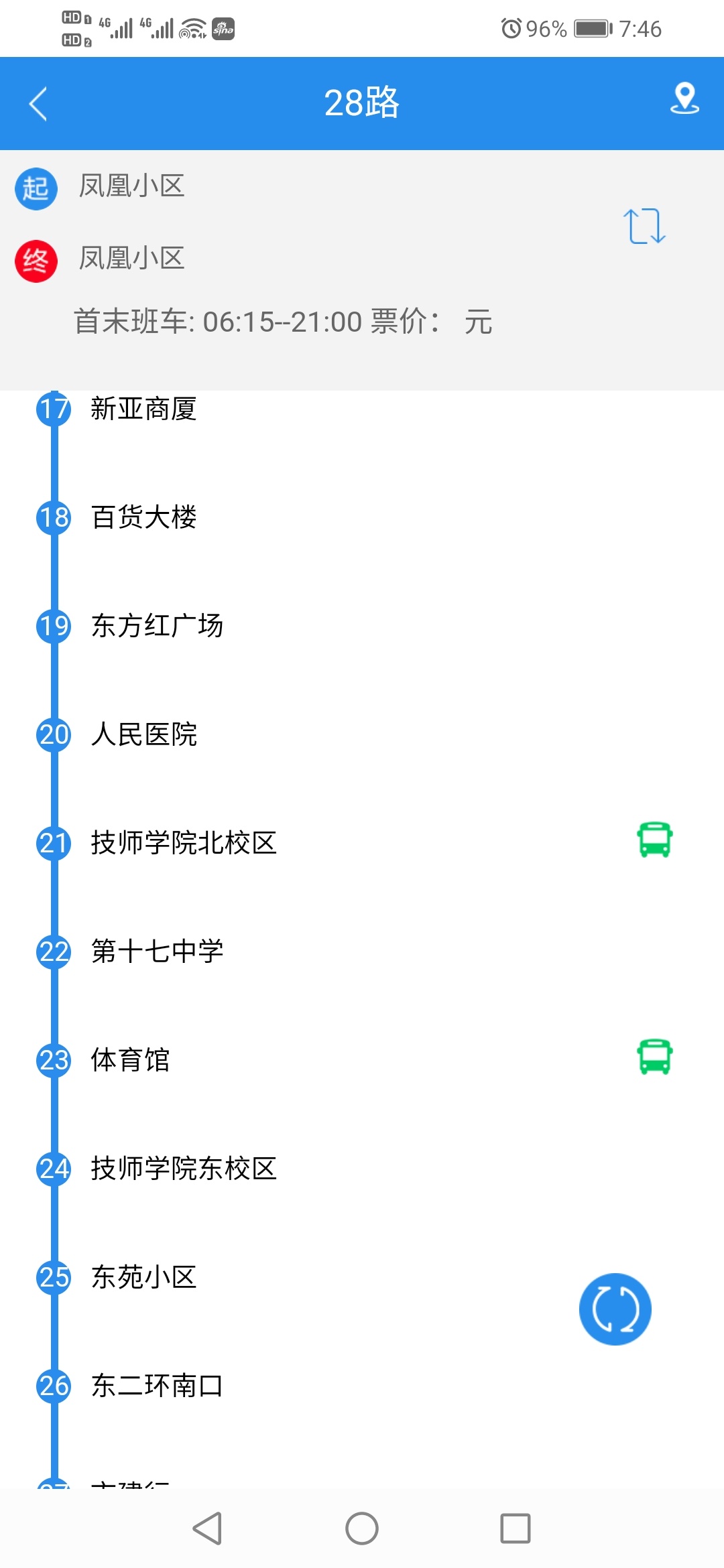This screenshot has height=1568, width=724.
Task: Select stop 17 新亚商厦
Action: [143, 409]
